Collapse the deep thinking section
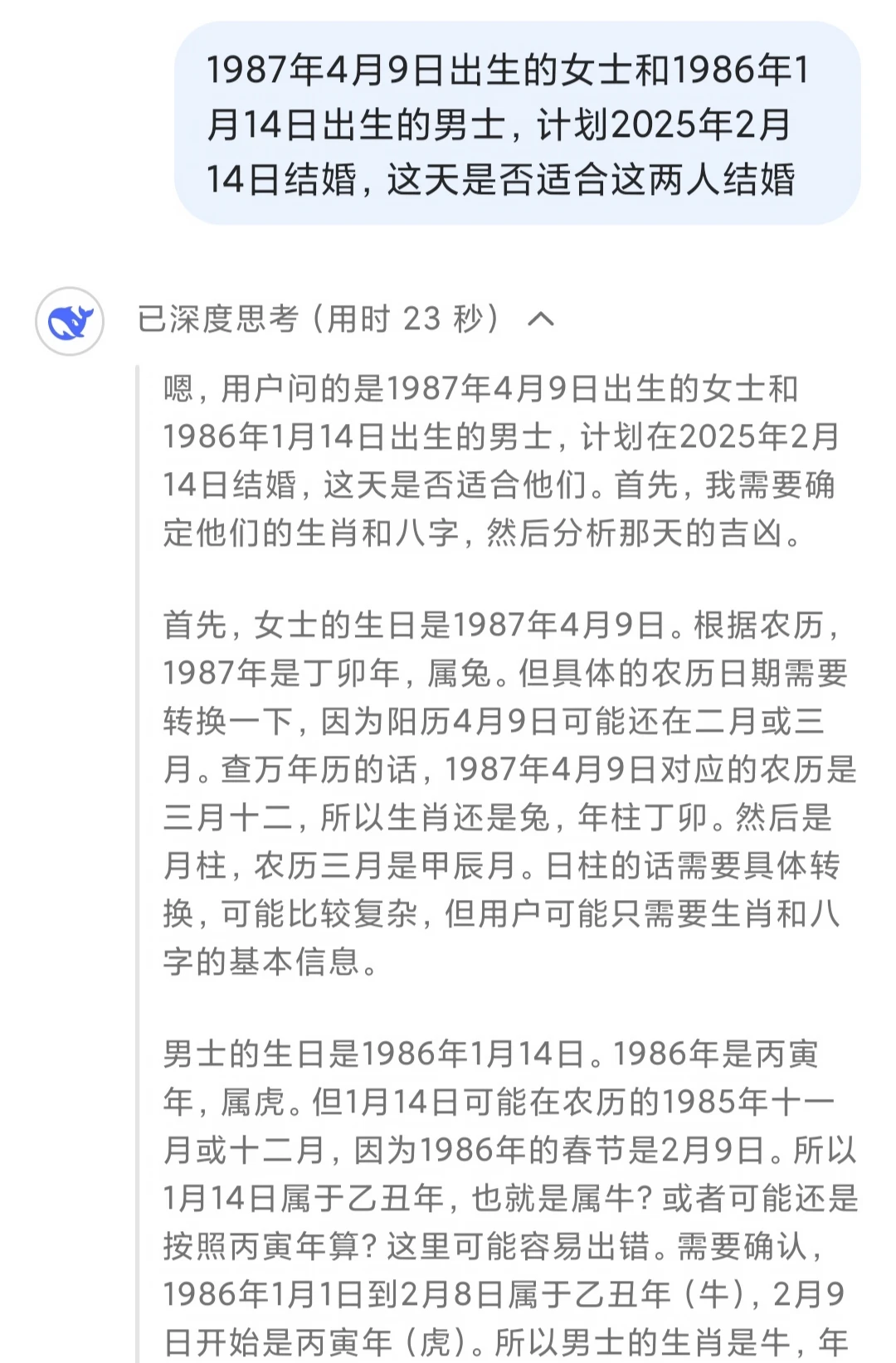The height and width of the screenshot is (1363, 896). click(541, 319)
